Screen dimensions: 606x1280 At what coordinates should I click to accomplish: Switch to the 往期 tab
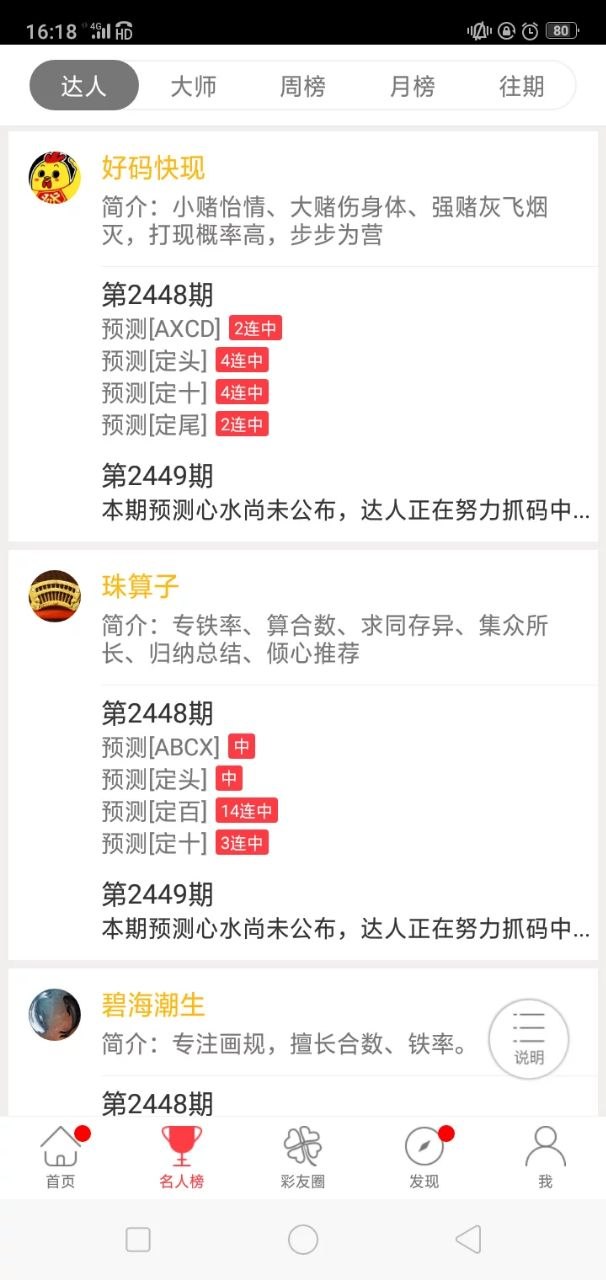click(x=521, y=86)
